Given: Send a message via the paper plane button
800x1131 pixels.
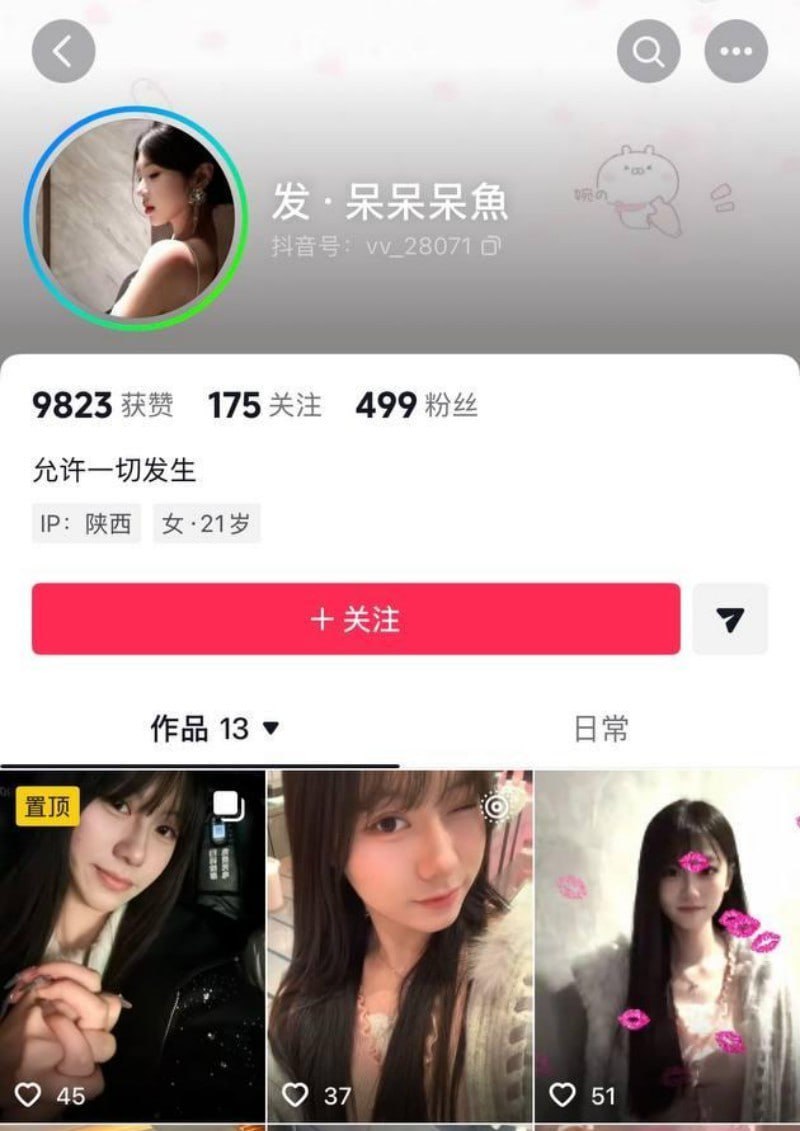Looking at the screenshot, I should tap(730, 620).
